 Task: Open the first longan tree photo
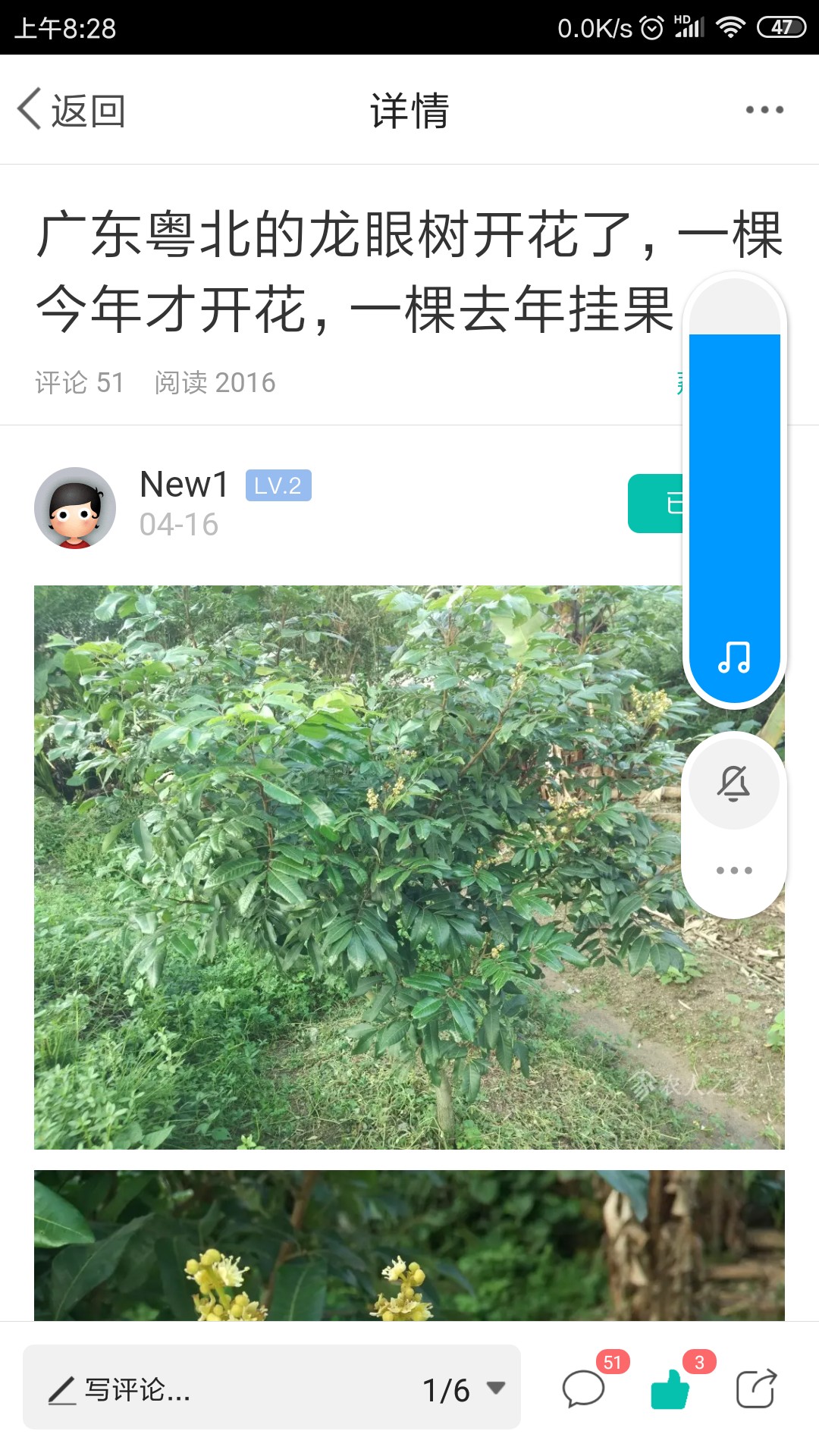point(356,867)
